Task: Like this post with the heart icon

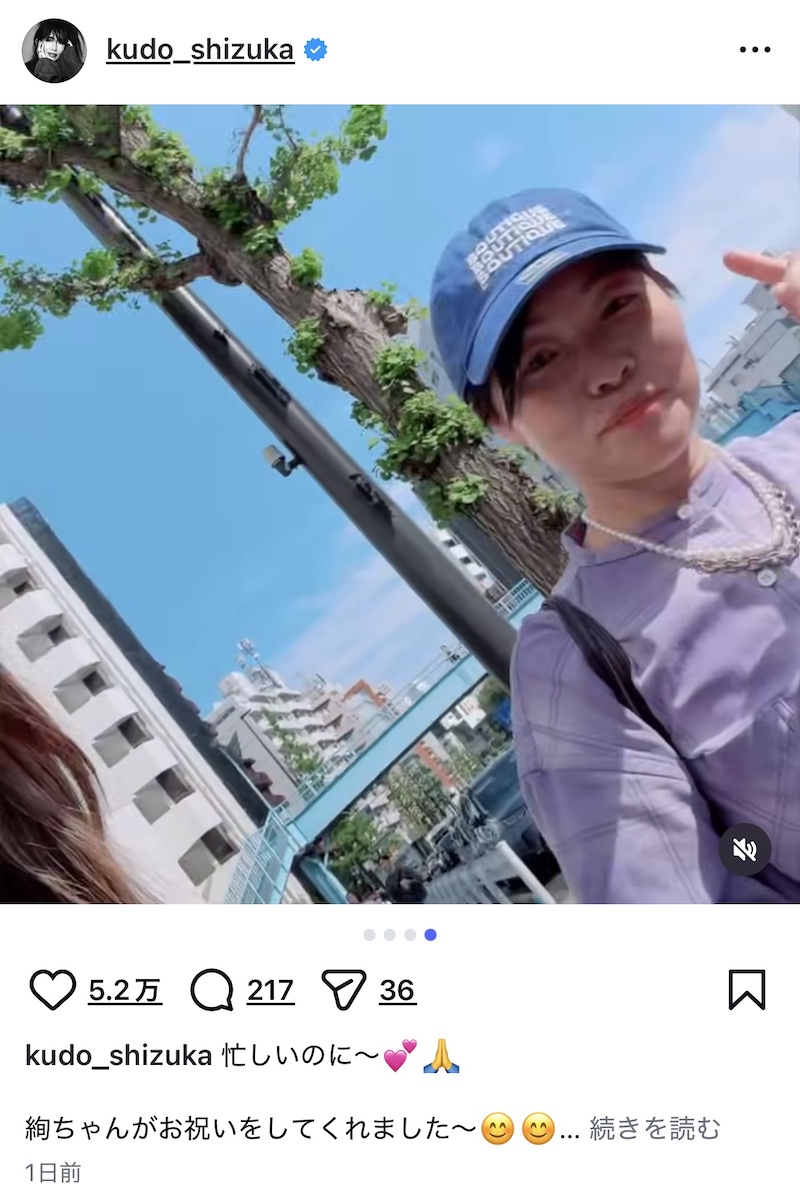Action: tap(52, 990)
